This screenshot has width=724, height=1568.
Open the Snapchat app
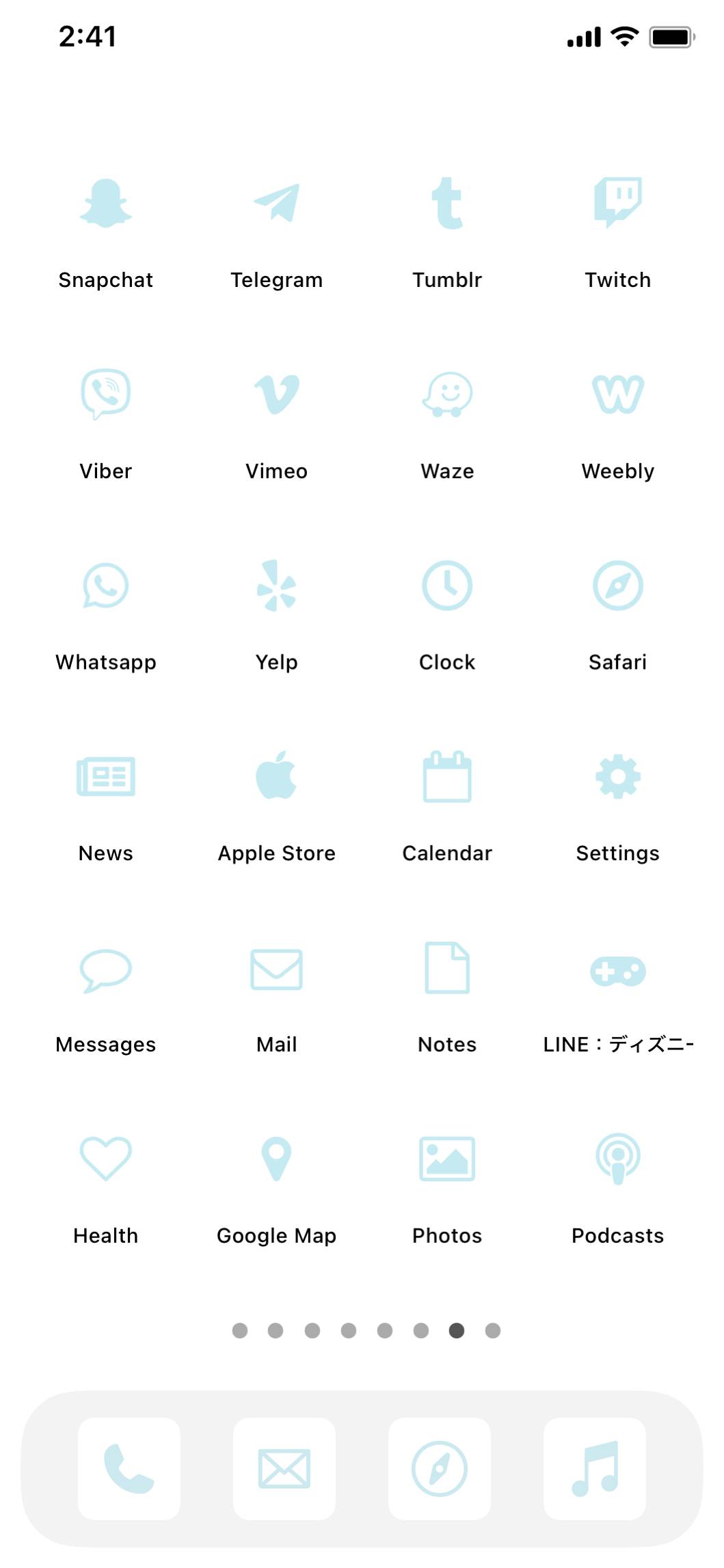(105, 204)
